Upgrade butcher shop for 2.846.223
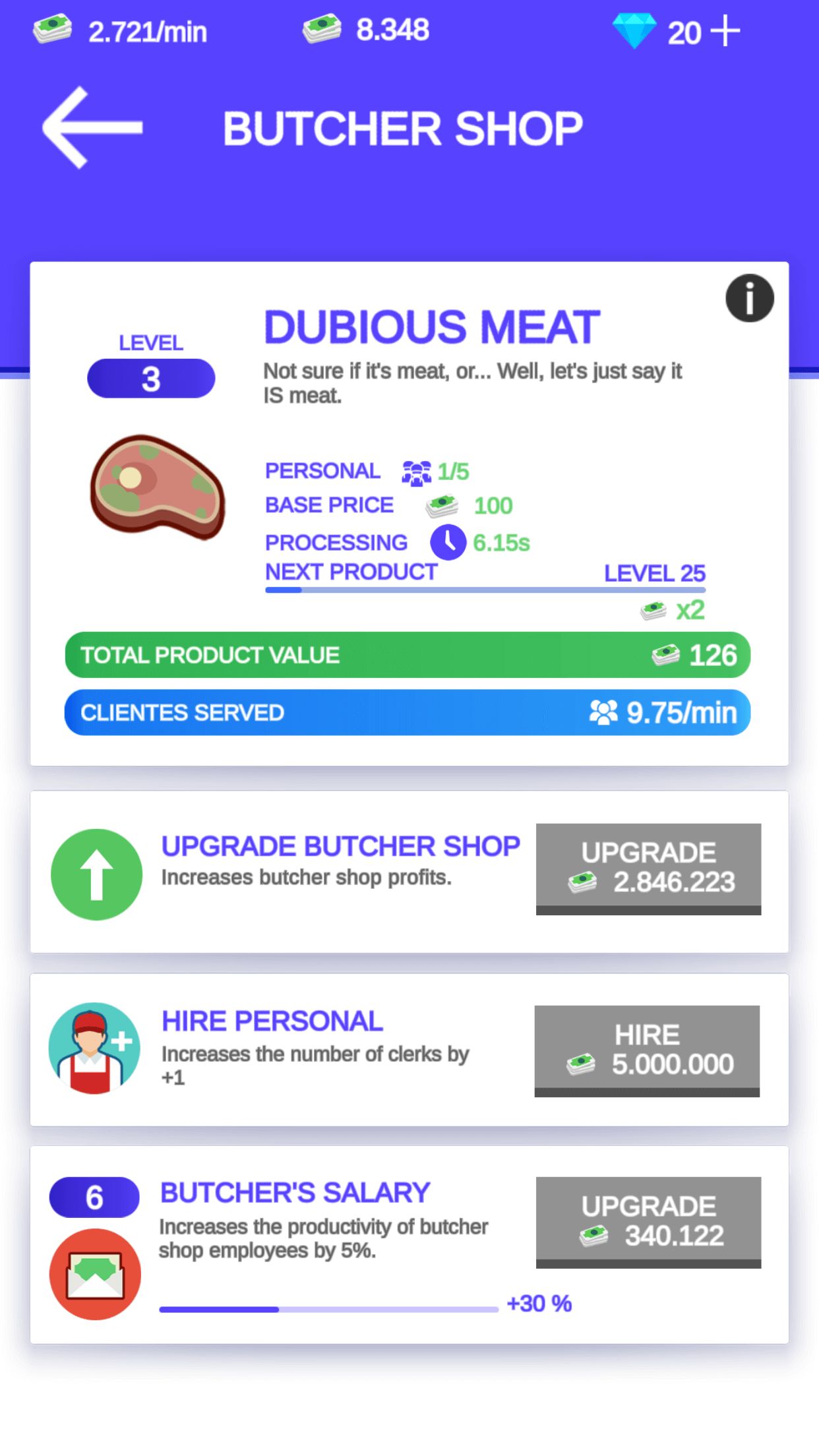The height and width of the screenshot is (1456, 819). point(648,868)
